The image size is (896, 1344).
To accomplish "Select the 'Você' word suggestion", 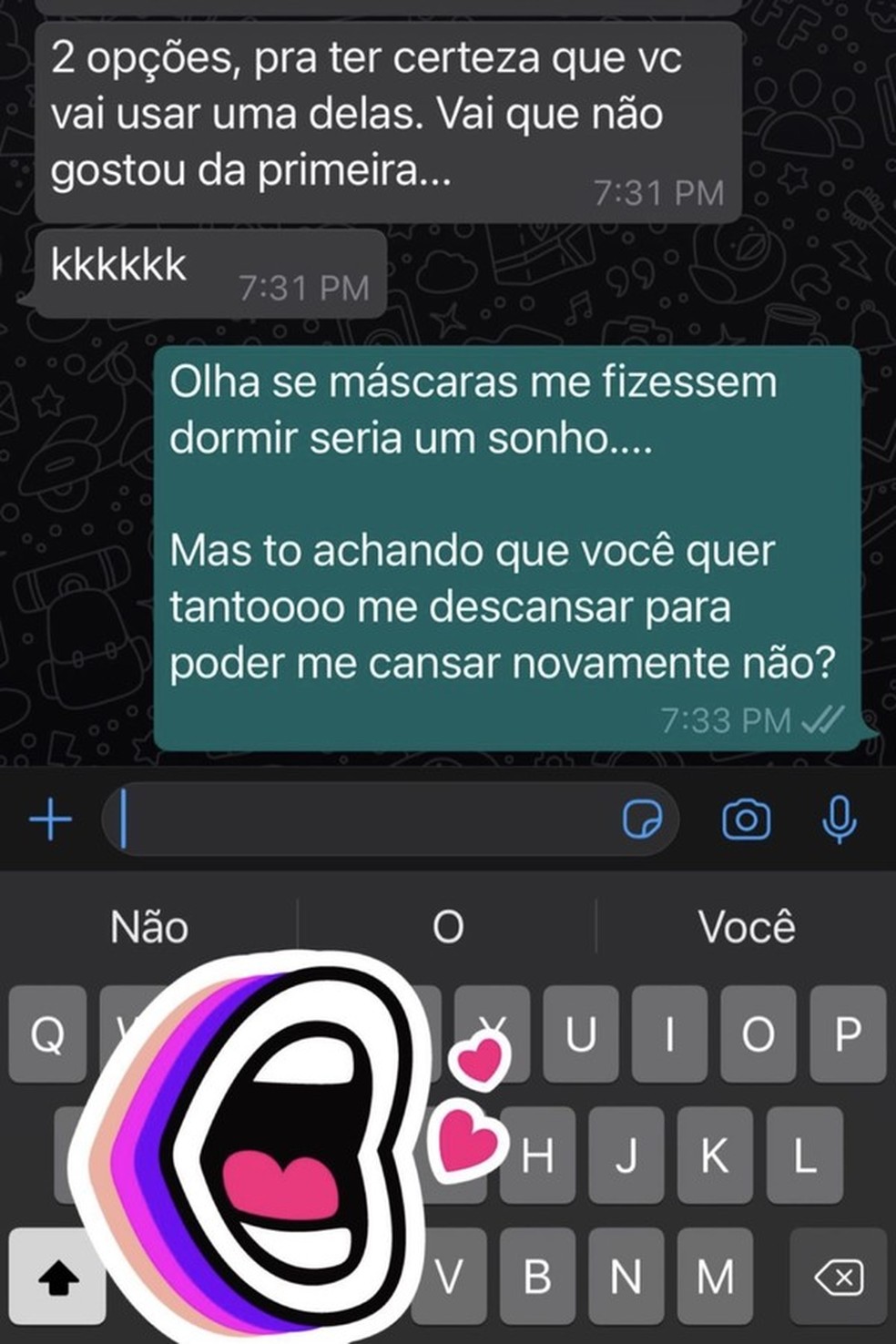I will [x=747, y=927].
